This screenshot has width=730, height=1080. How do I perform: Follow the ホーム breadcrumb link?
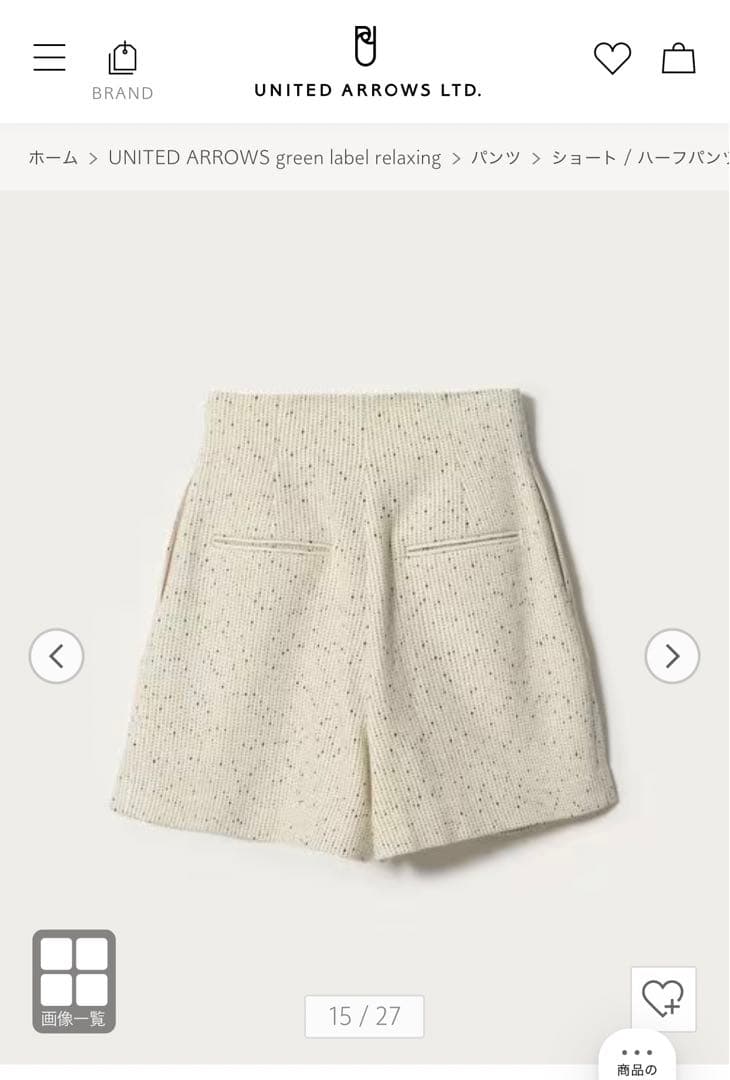click(53, 158)
